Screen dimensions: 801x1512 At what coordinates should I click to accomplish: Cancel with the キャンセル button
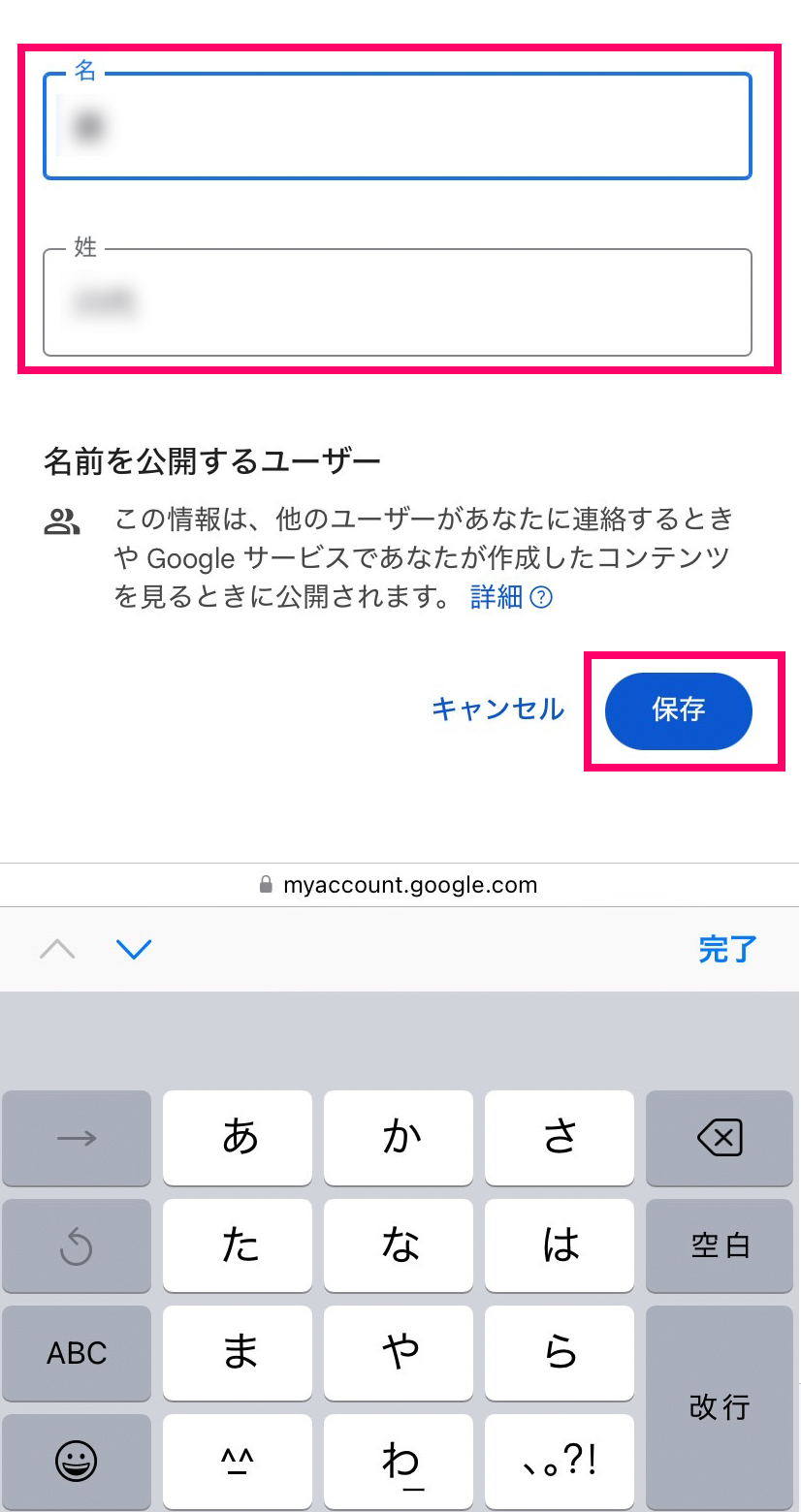tap(497, 709)
